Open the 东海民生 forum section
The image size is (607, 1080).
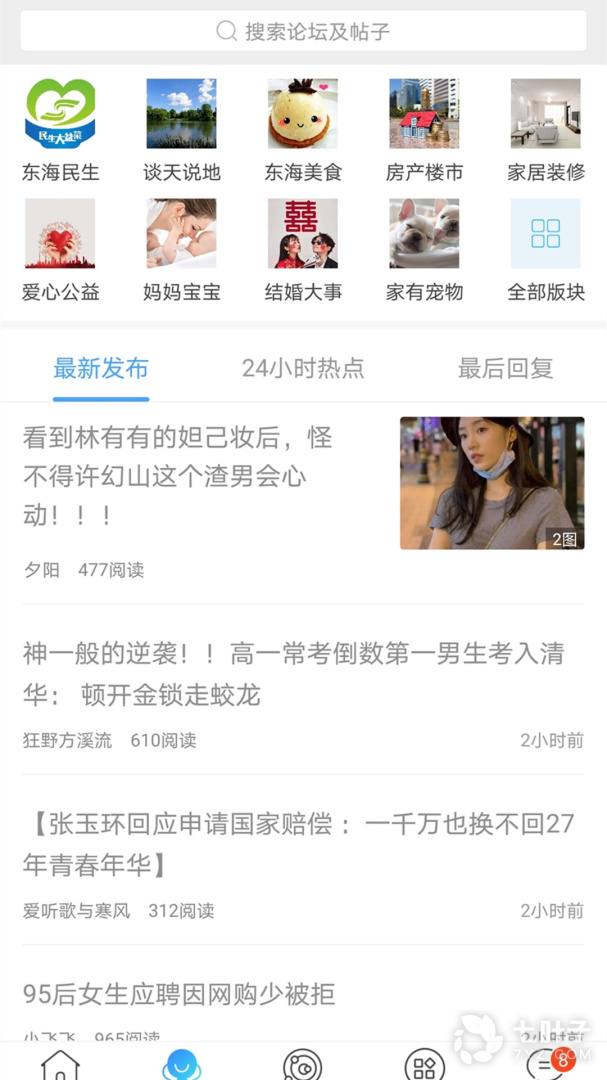[x=60, y=130]
